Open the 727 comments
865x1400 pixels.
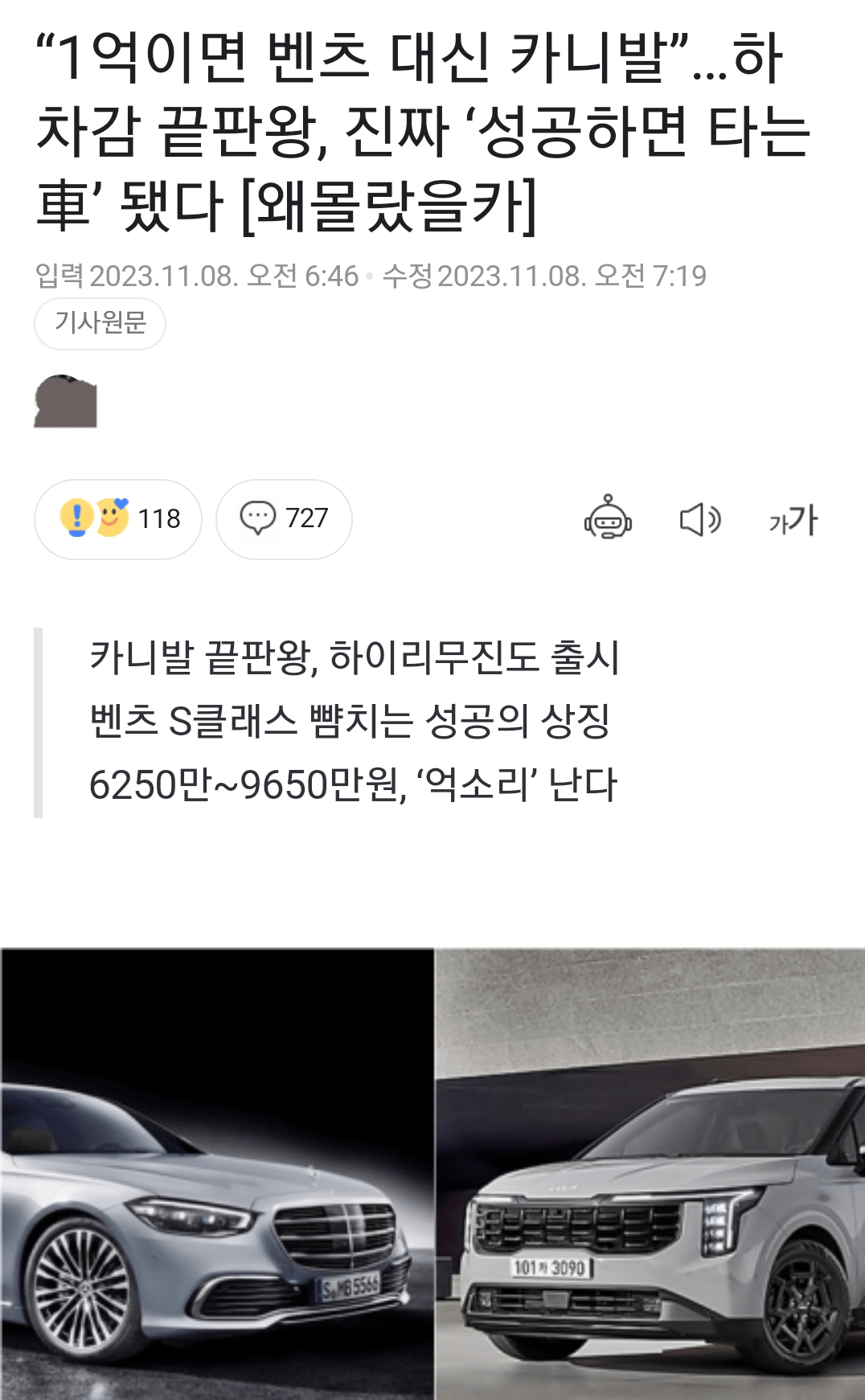(284, 519)
